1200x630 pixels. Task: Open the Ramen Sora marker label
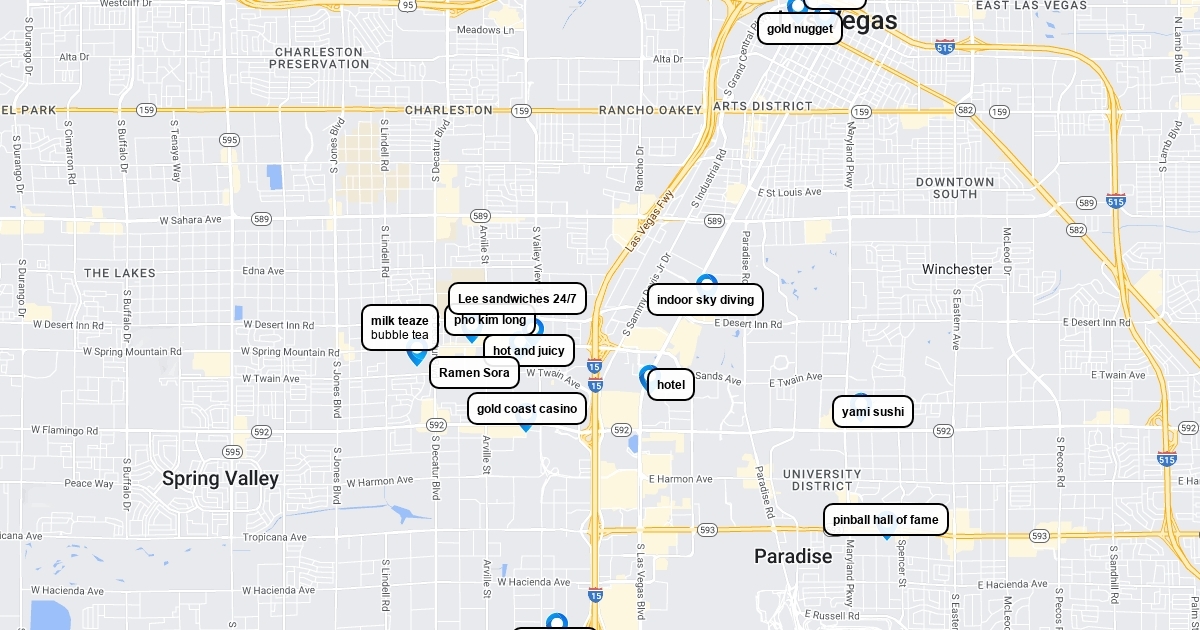[474, 373]
